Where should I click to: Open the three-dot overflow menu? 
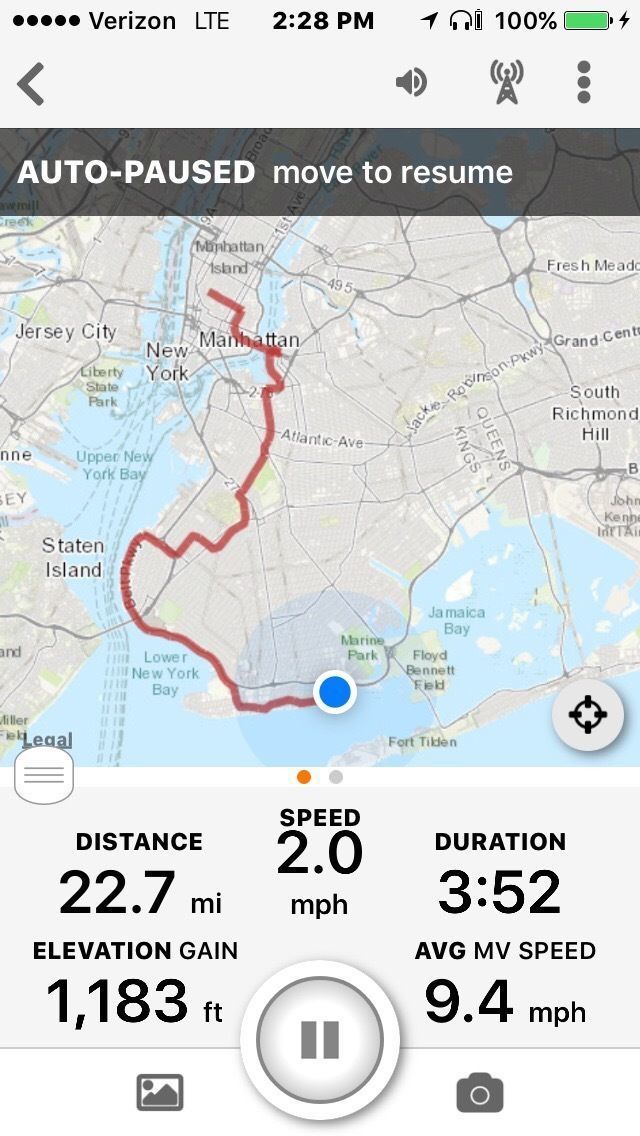(x=584, y=82)
